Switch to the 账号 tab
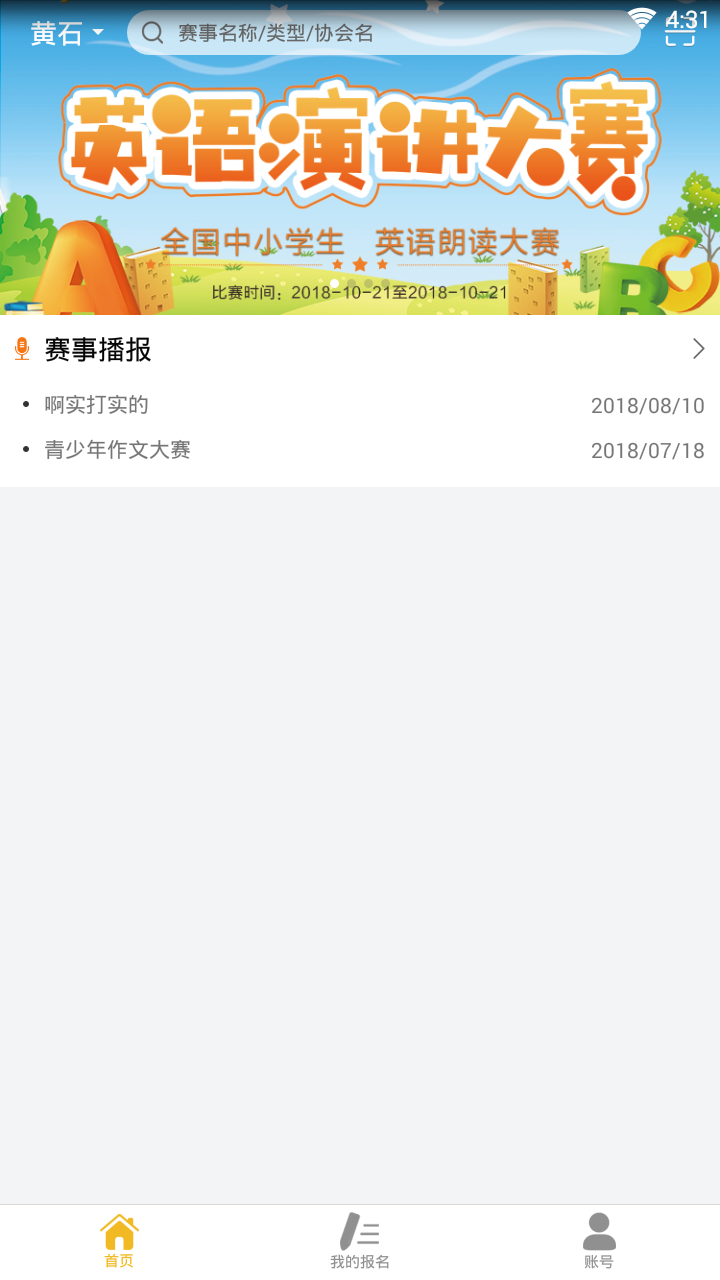Viewport: 720px width, 1280px height. pos(599,1241)
